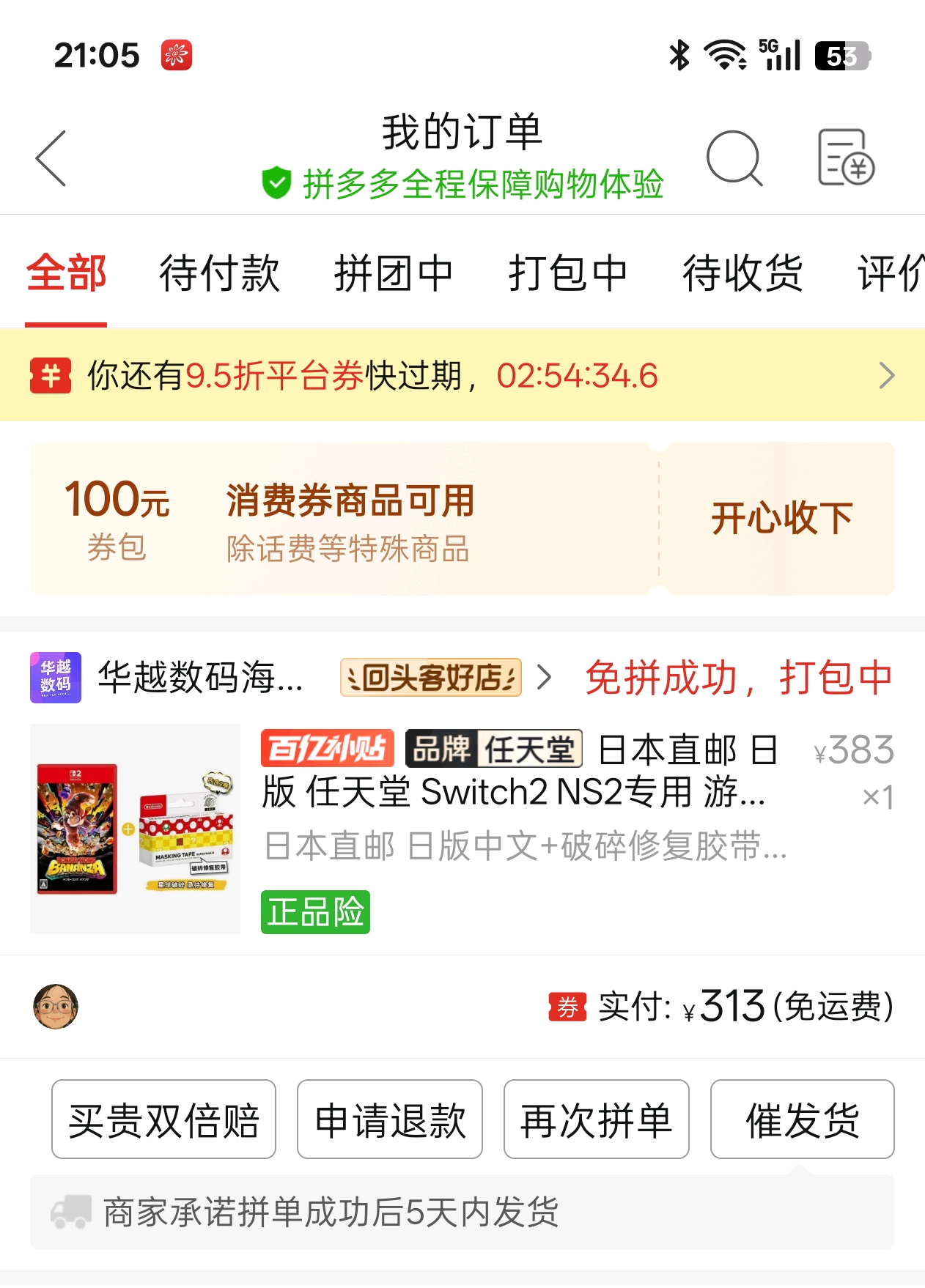Viewport: 925px width, 1288px height.
Task: Open the bill records icon
Action: click(x=846, y=158)
